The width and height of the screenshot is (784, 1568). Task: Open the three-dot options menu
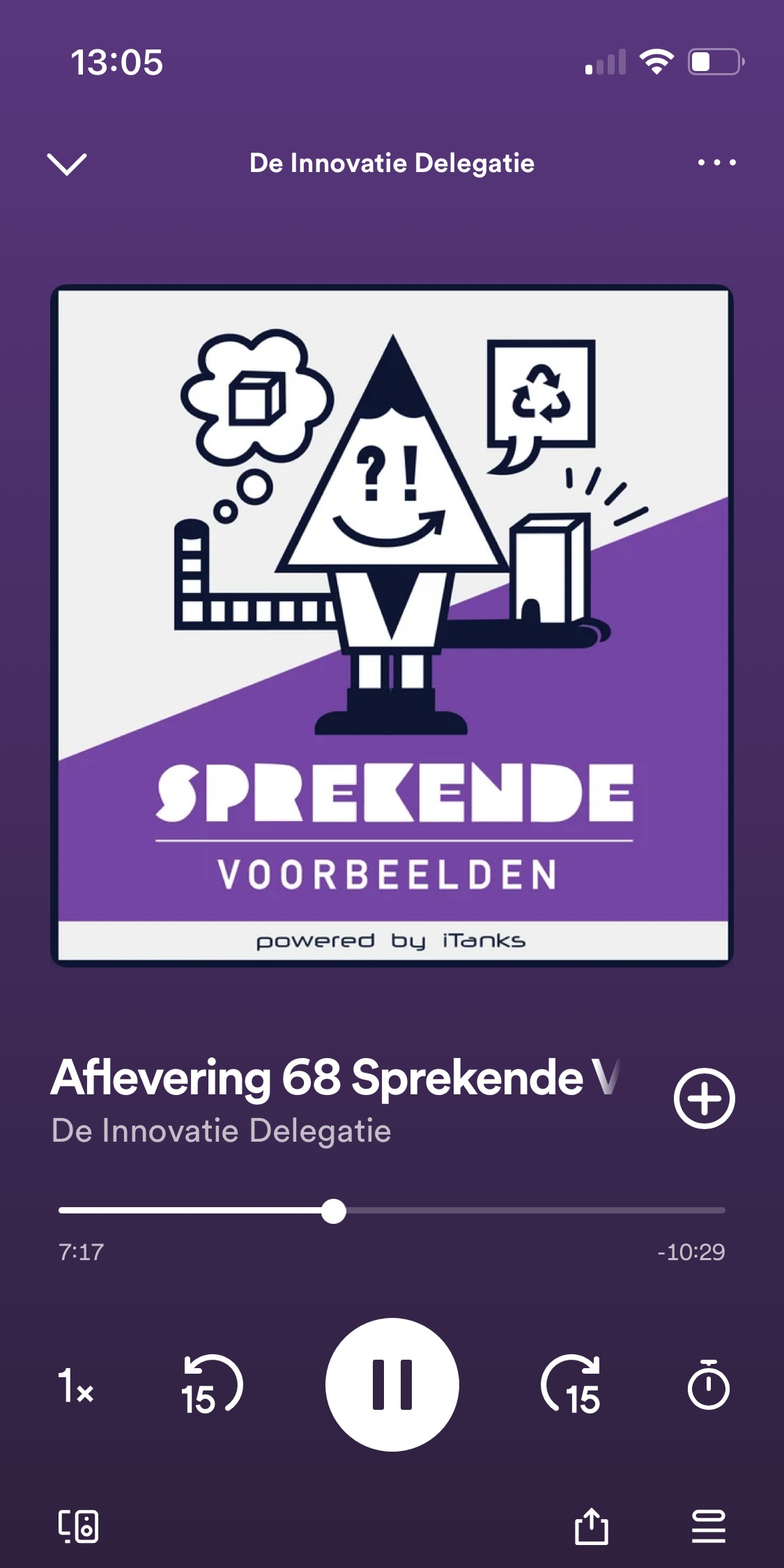tap(716, 163)
